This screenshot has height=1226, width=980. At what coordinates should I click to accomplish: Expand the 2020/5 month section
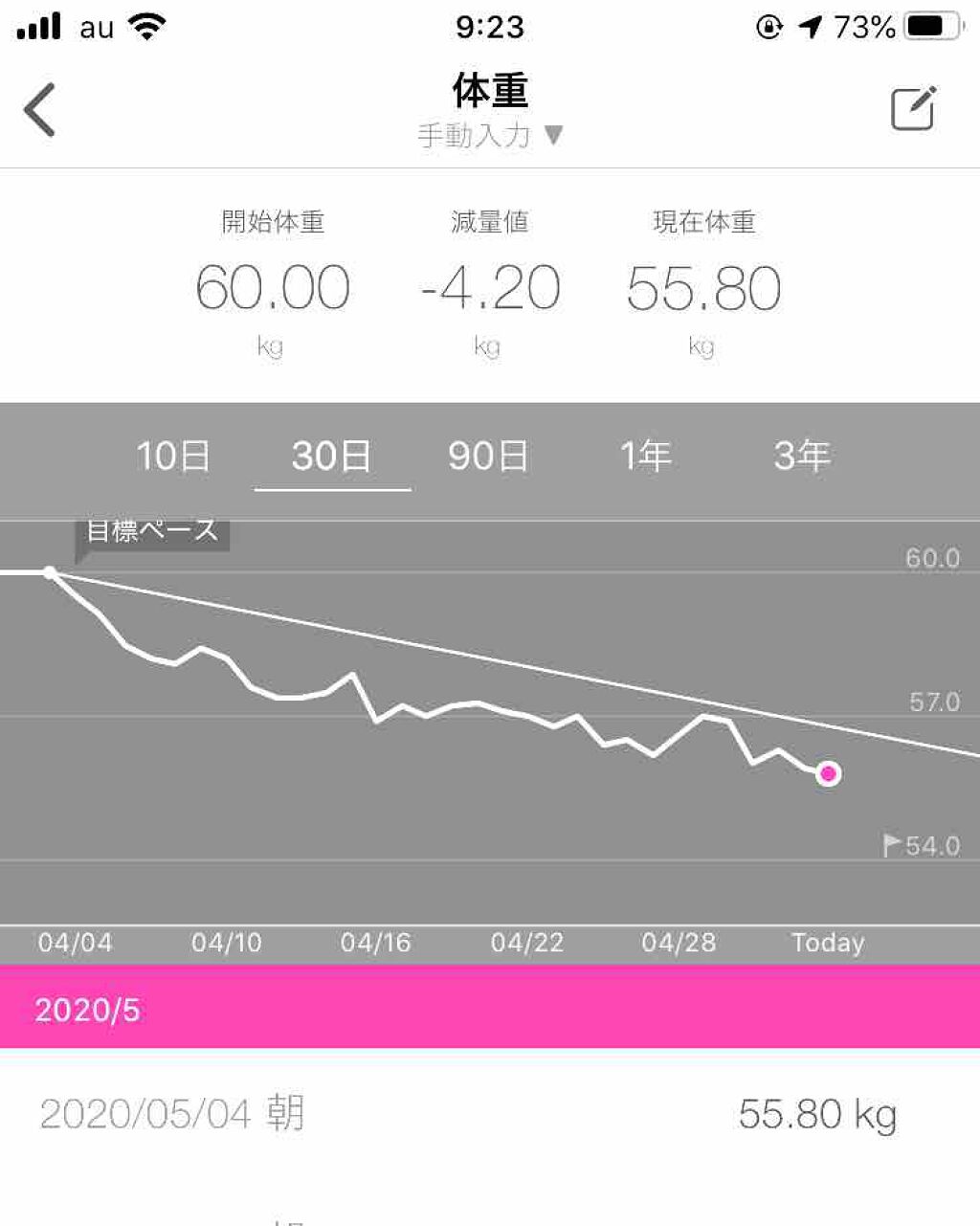[x=90, y=1009]
